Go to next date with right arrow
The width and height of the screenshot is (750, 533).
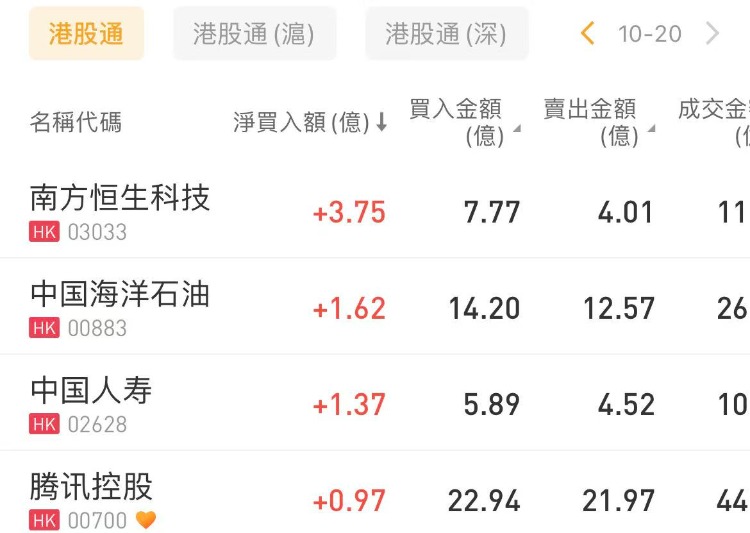click(x=713, y=34)
